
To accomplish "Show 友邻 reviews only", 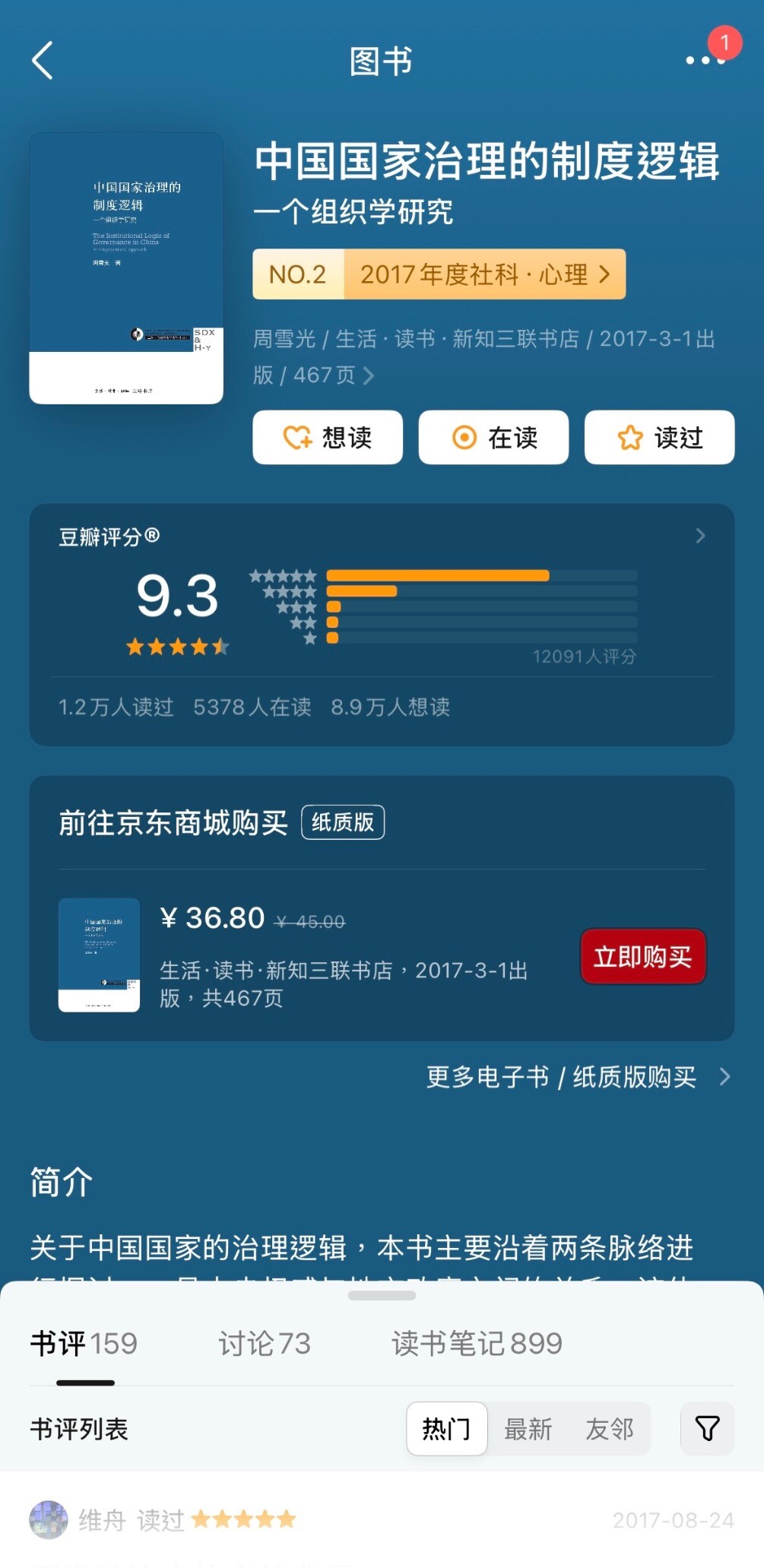I will [x=609, y=1429].
